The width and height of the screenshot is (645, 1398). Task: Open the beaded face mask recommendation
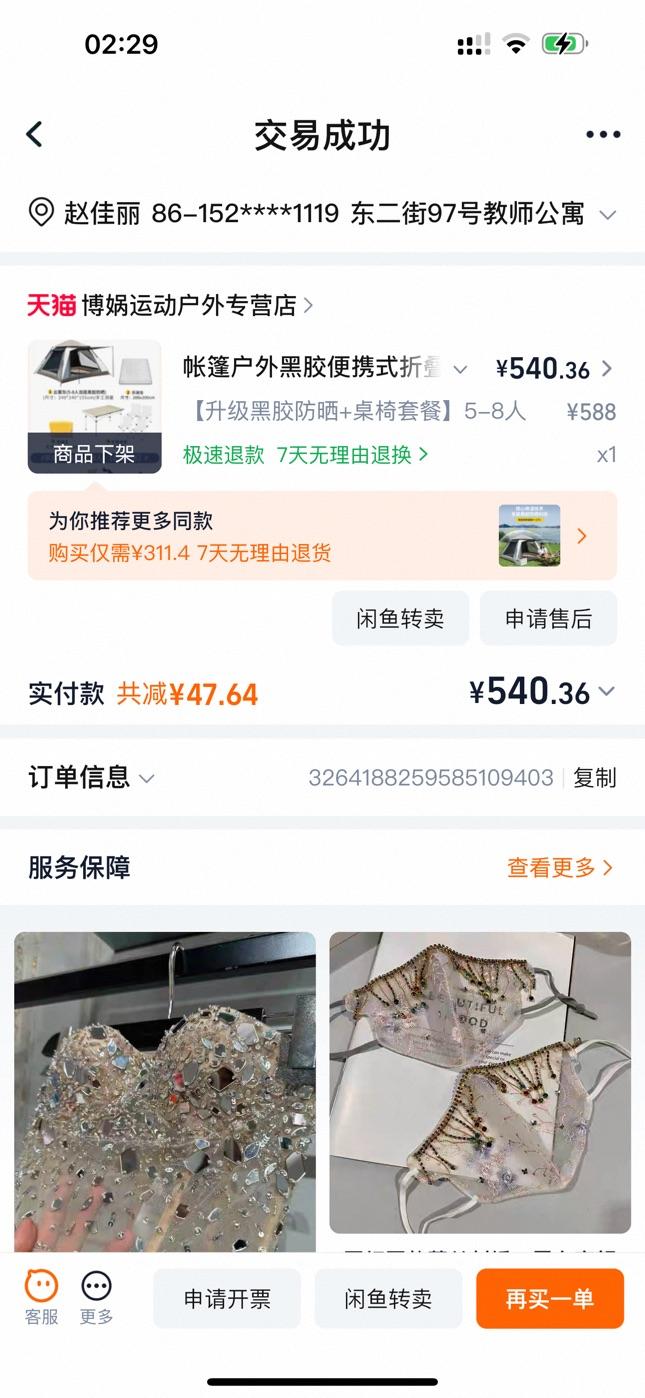(480, 1082)
